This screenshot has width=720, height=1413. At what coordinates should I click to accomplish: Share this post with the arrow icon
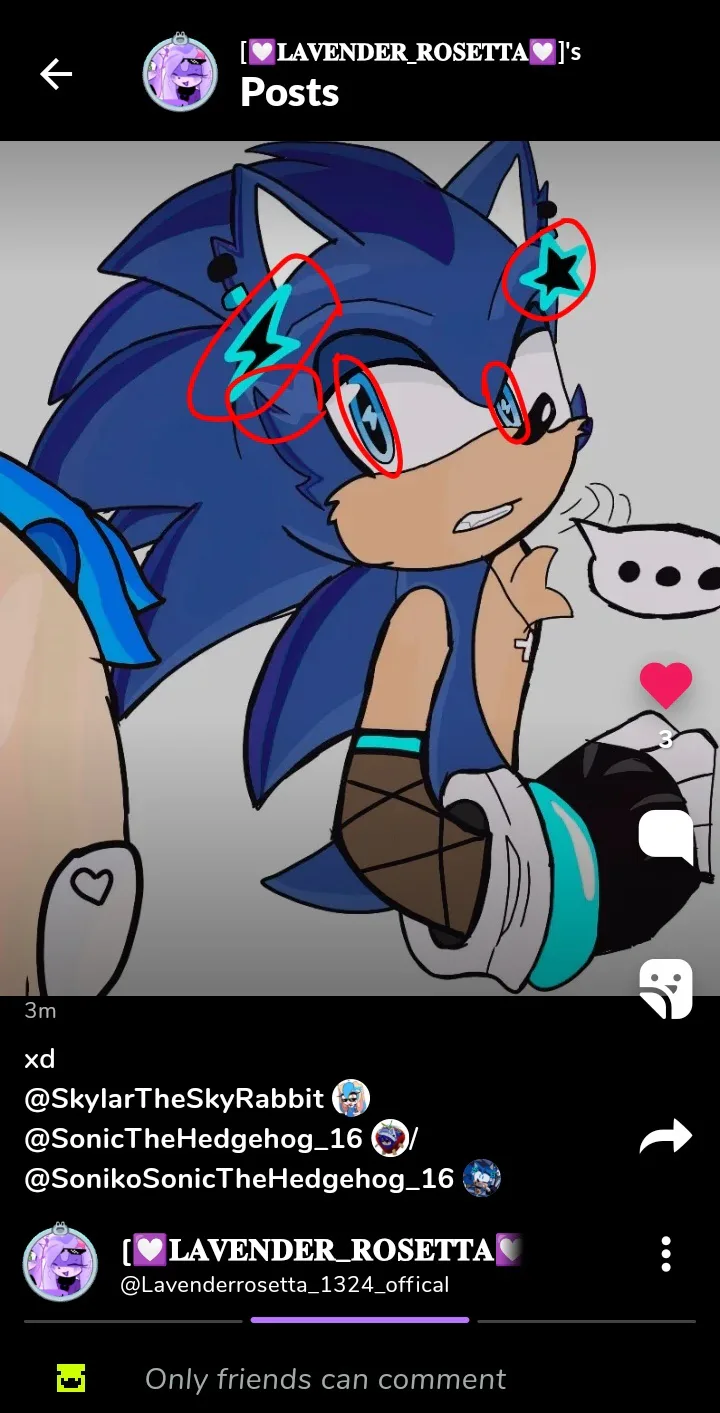point(666,1136)
